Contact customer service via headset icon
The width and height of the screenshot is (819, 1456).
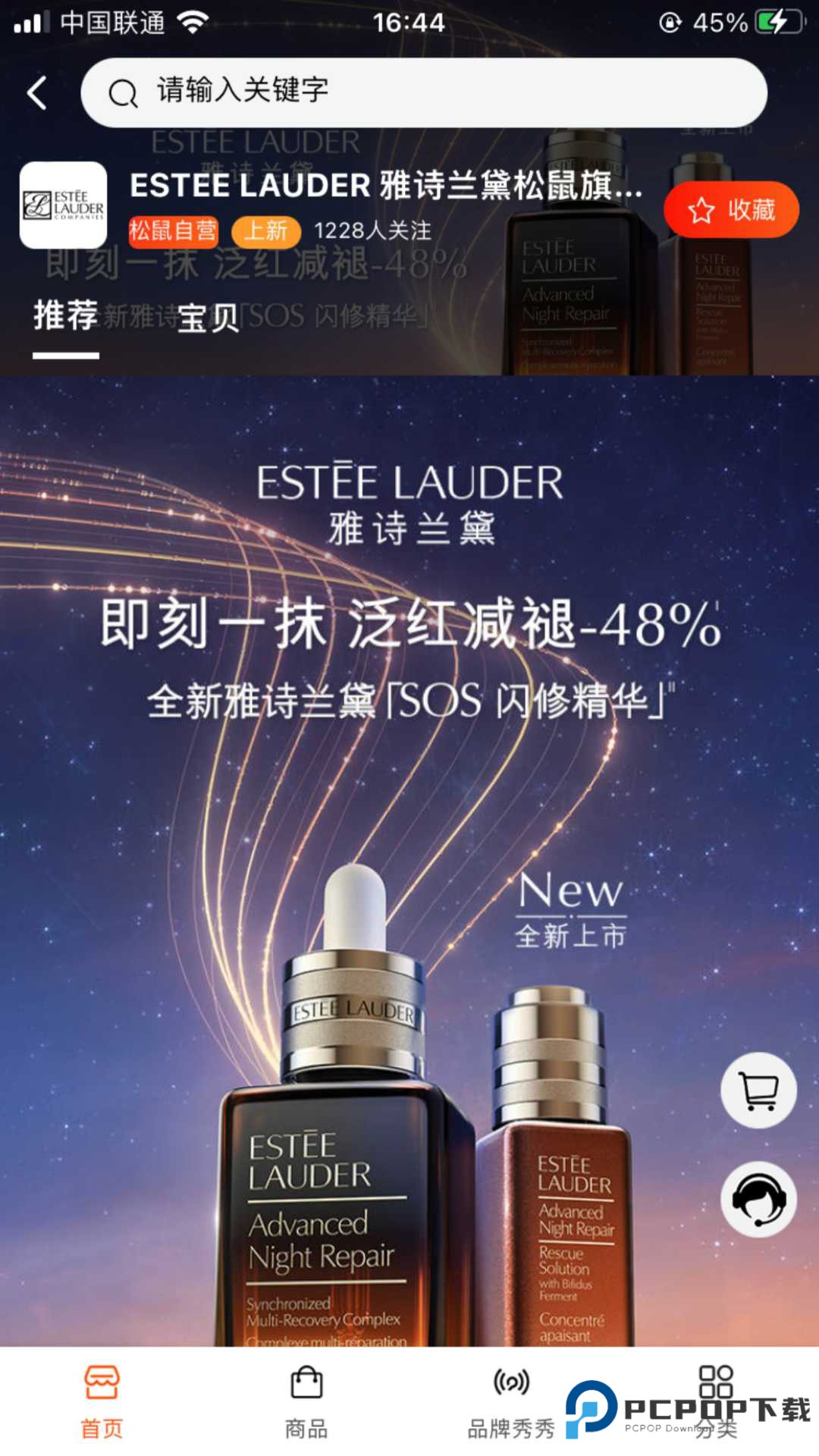pyautogui.click(x=758, y=1200)
